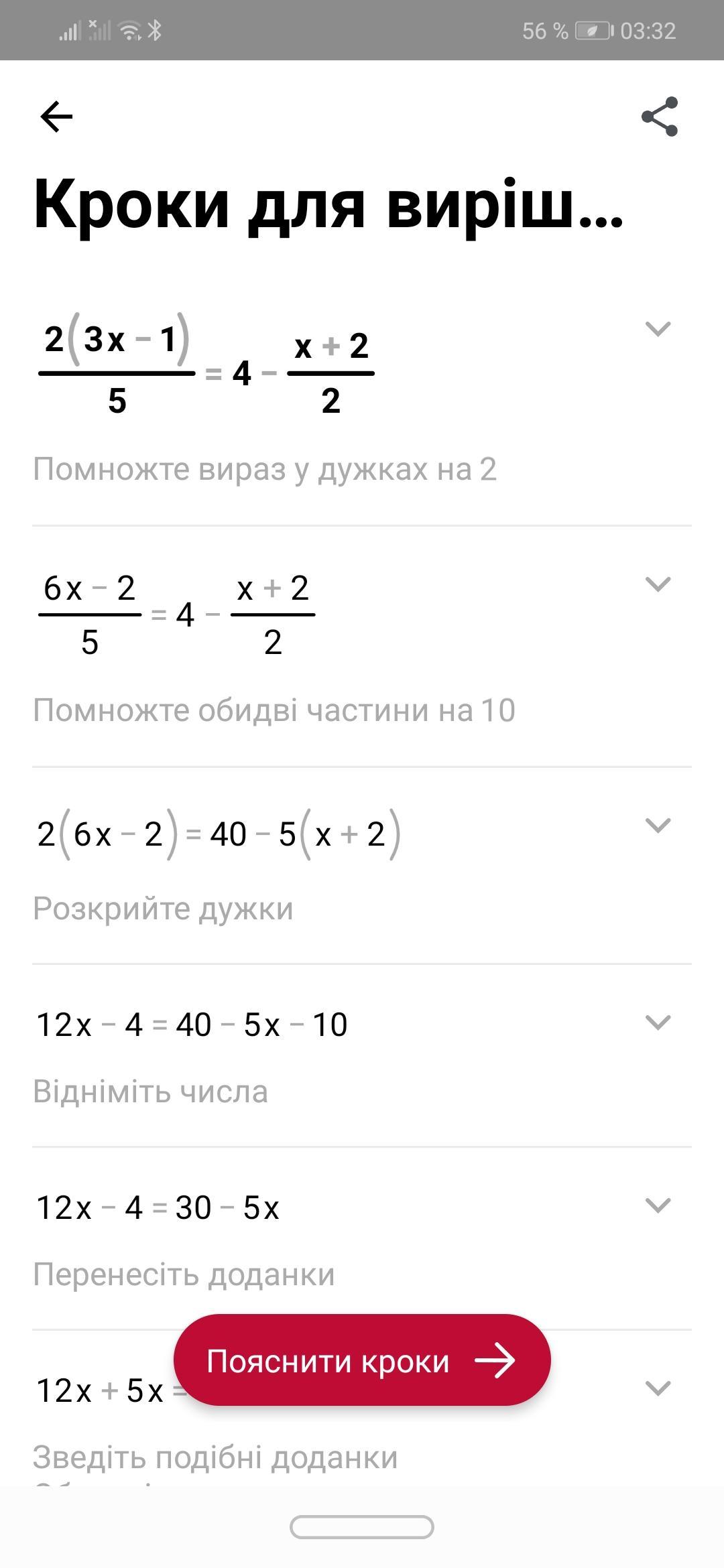The height and width of the screenshot is (1568, 724).
Task: Expand the 'Перенесіть доданки' step
Action: [x=658, y=1205]
